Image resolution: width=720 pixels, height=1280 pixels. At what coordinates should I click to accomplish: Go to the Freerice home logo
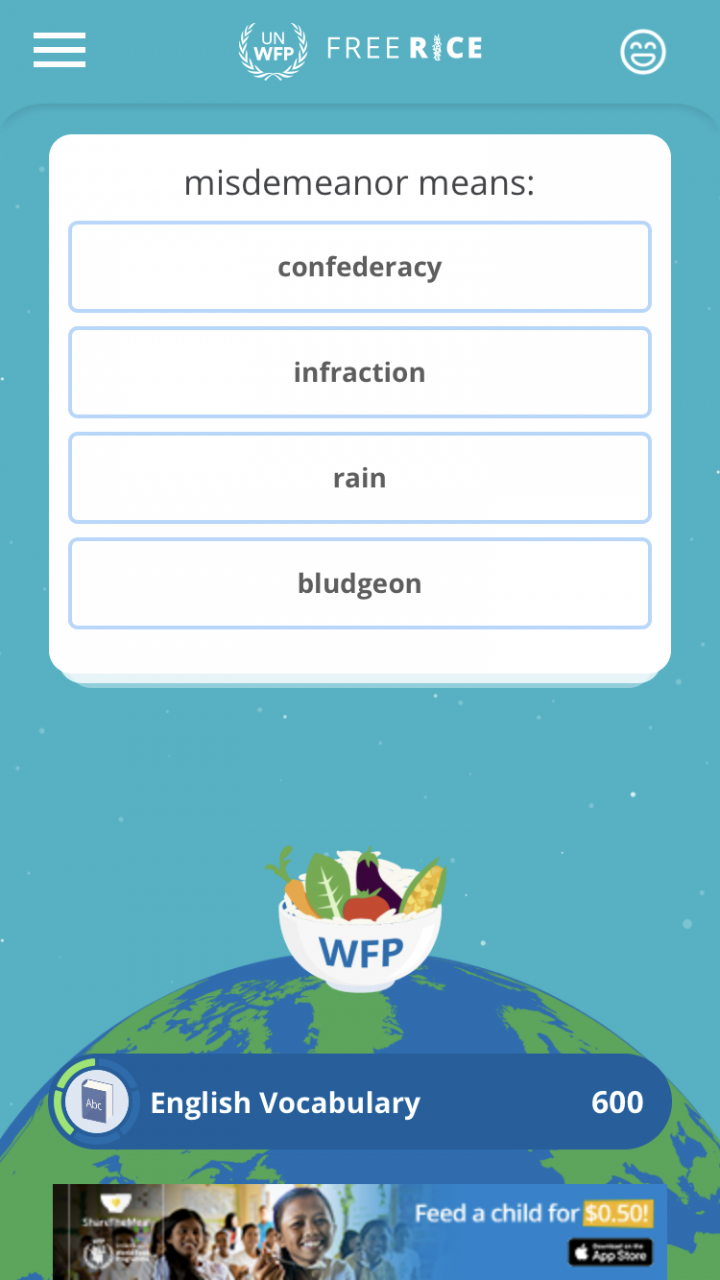[361, 49]
